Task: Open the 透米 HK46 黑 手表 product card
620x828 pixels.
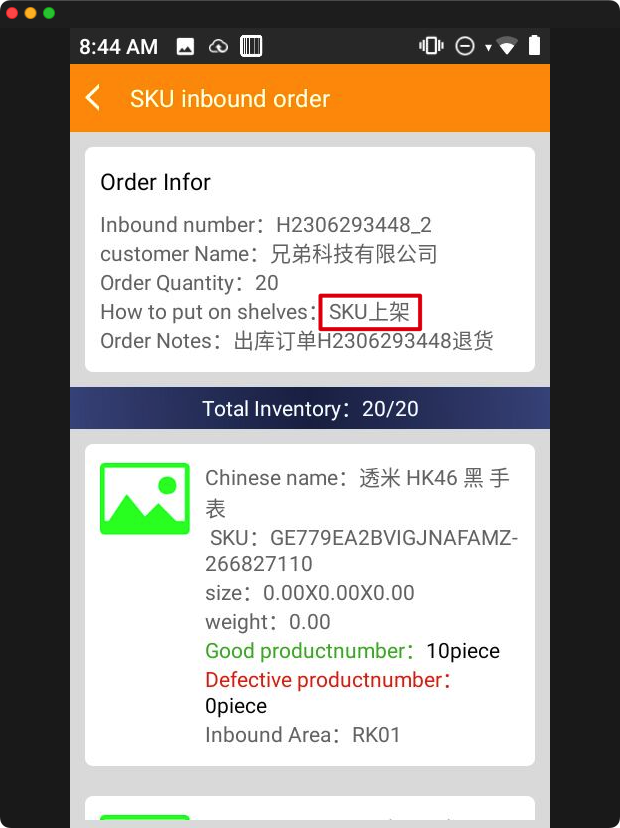Action: click(x=309, y=605)
